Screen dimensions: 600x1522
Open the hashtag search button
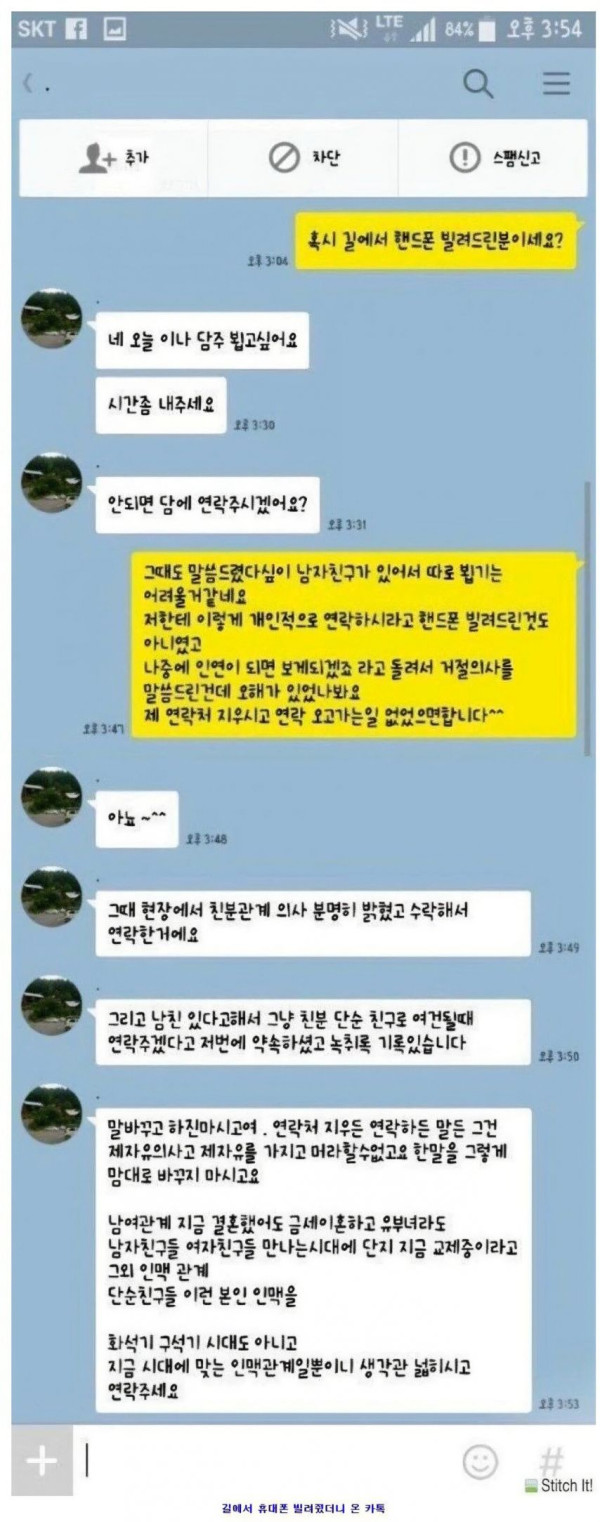551,1460
